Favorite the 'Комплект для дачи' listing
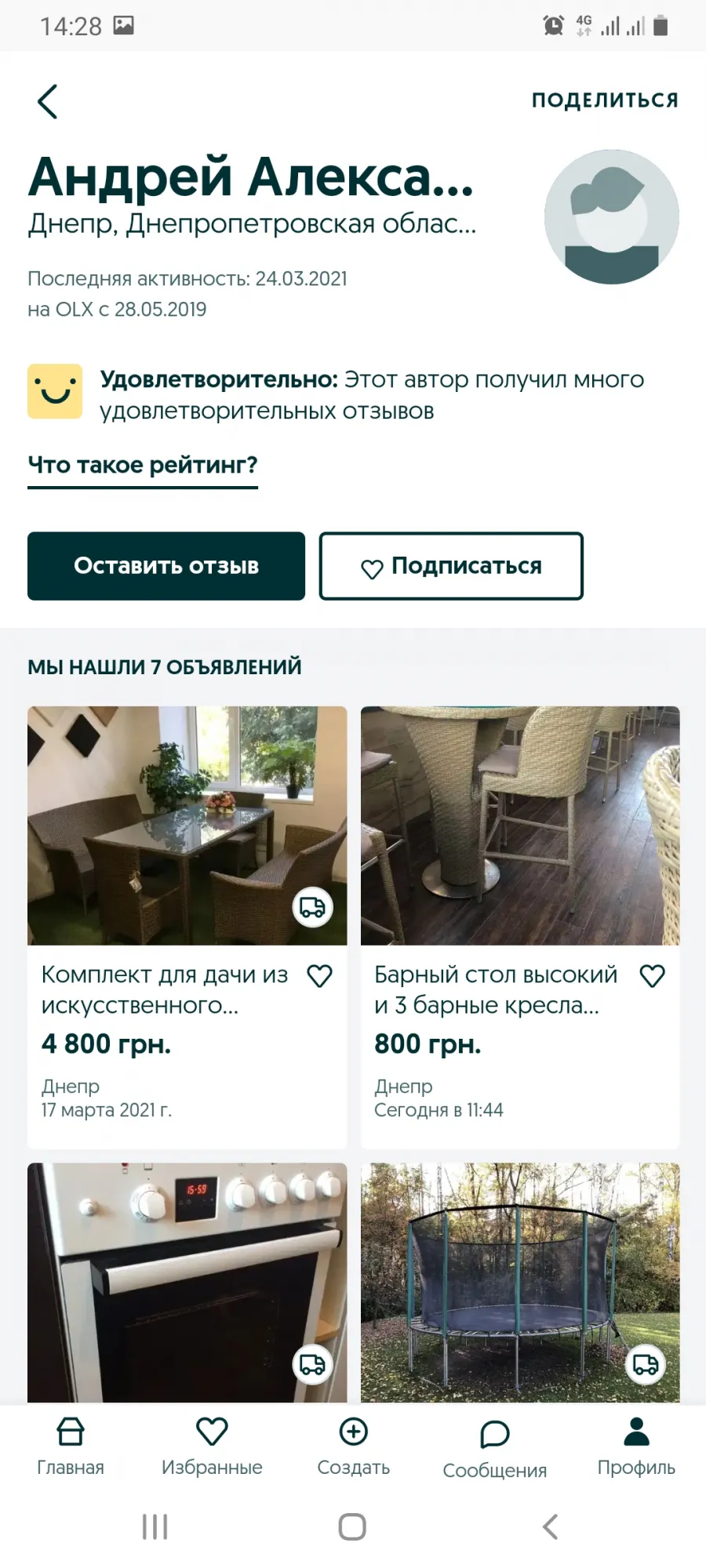 click(319, 976)
